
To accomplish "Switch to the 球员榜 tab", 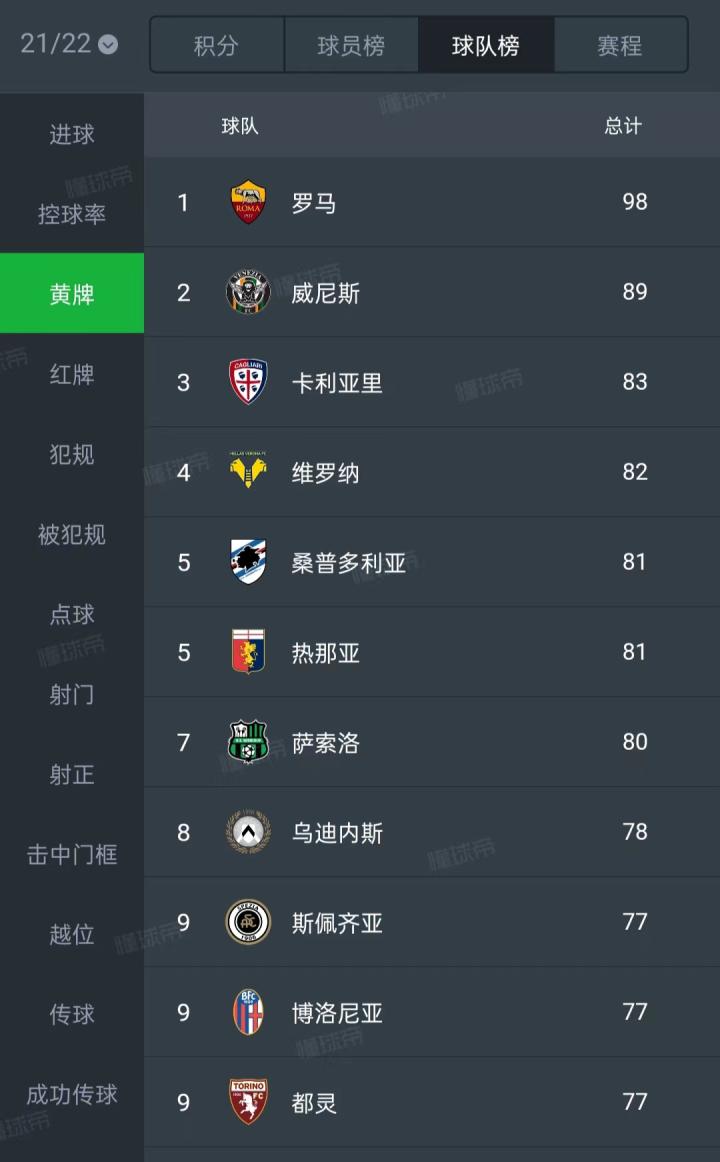I will pos(351,45).
